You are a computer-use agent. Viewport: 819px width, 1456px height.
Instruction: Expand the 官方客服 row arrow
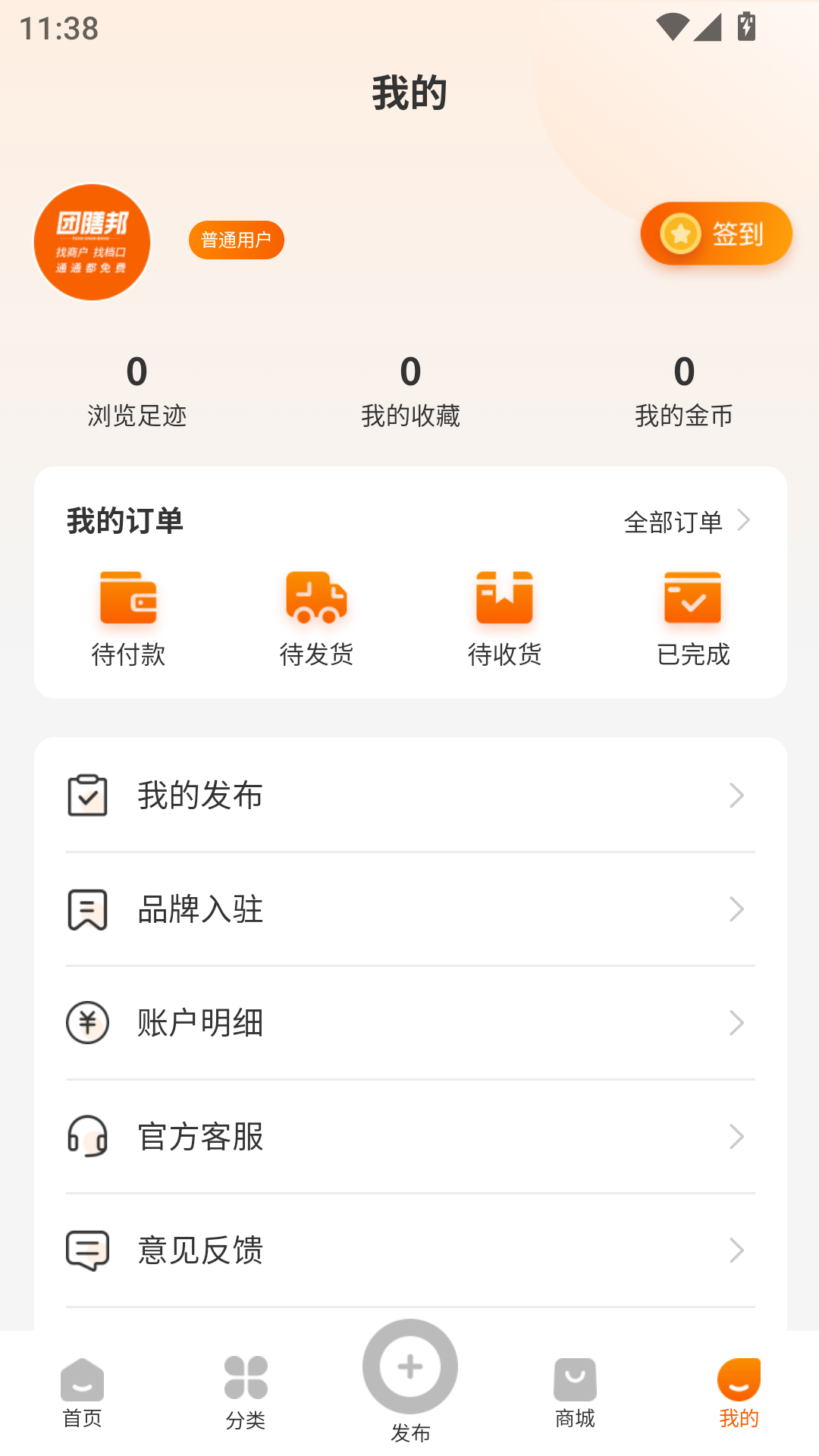click(737, 1137)
